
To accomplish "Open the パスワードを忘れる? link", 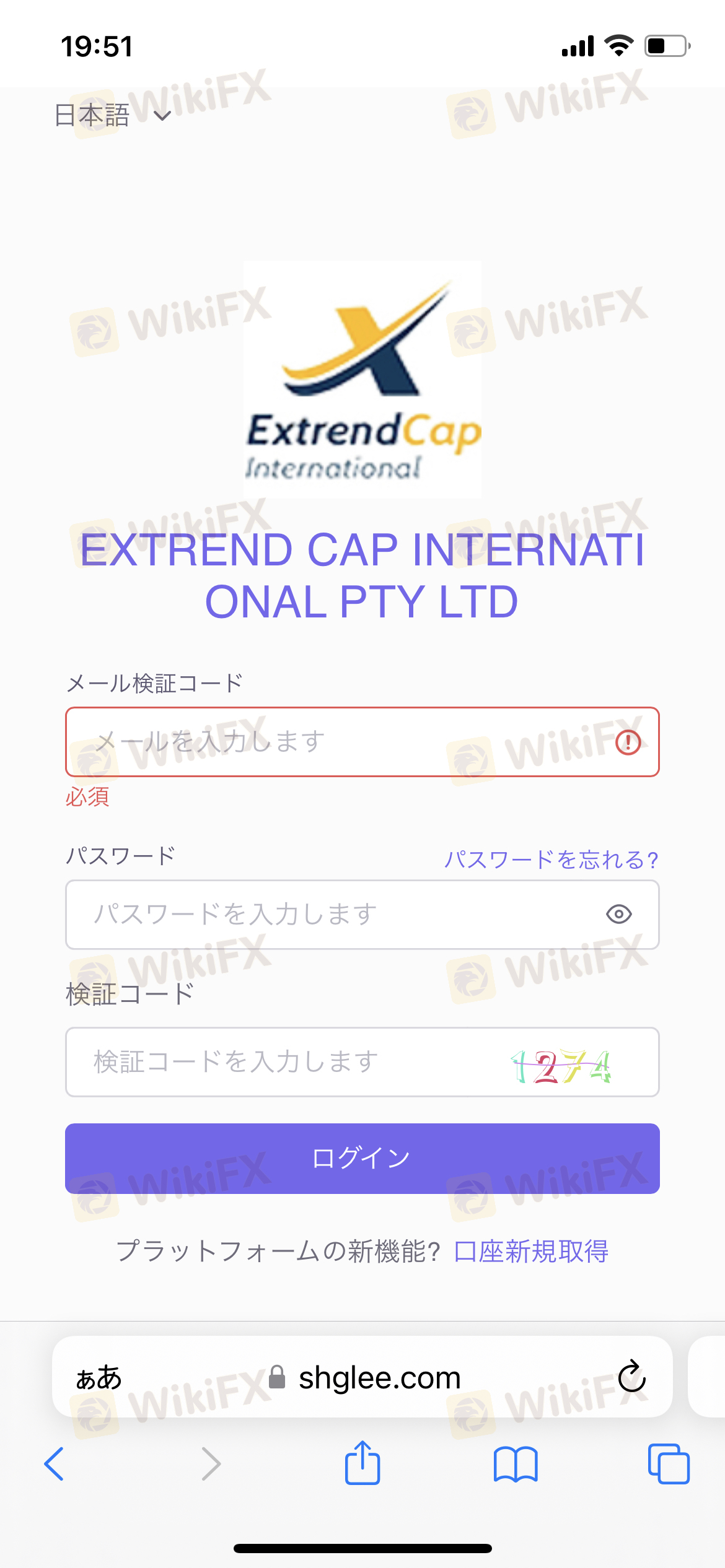I will pyautogui.click(x=551, y=860).
